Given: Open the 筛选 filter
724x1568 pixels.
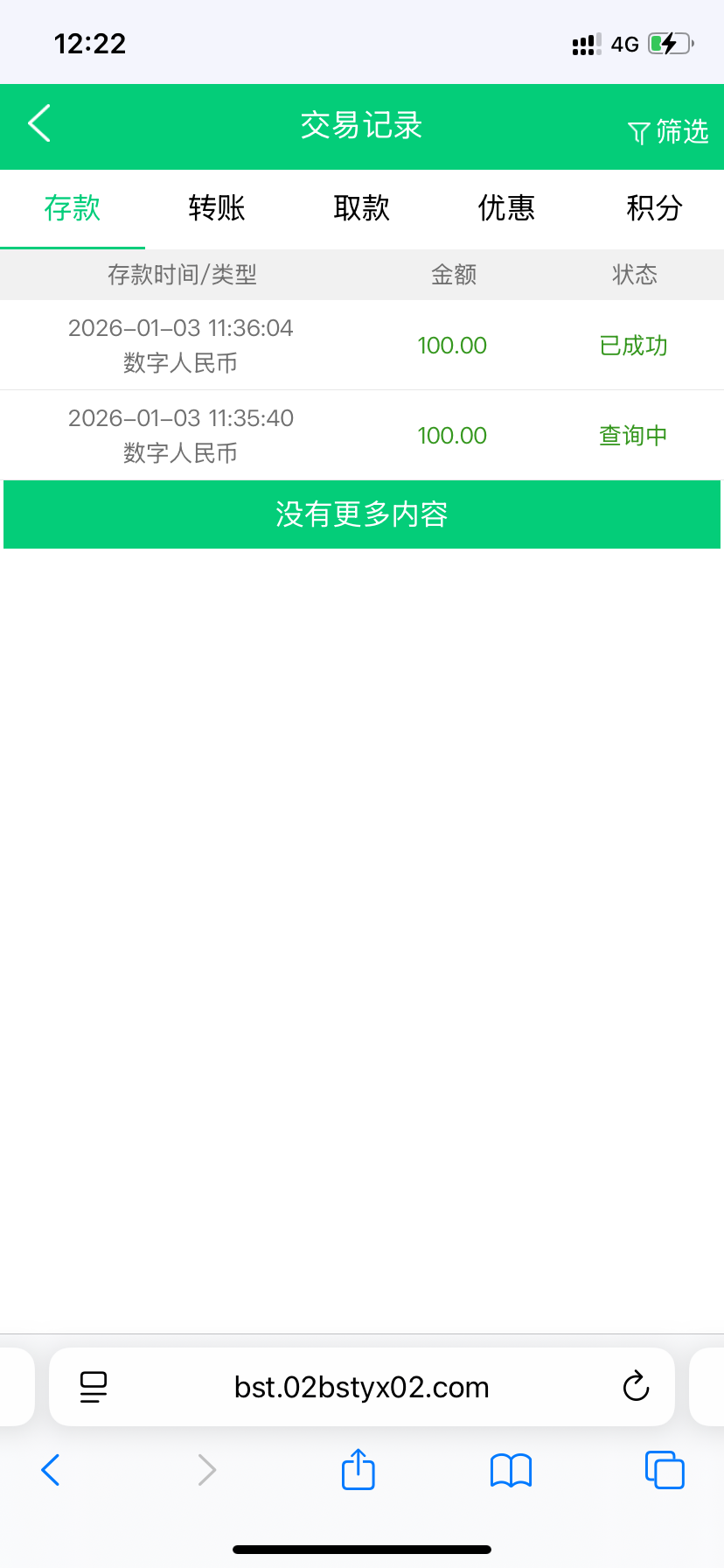Looking at the screenshot, I should click(668, 132).
